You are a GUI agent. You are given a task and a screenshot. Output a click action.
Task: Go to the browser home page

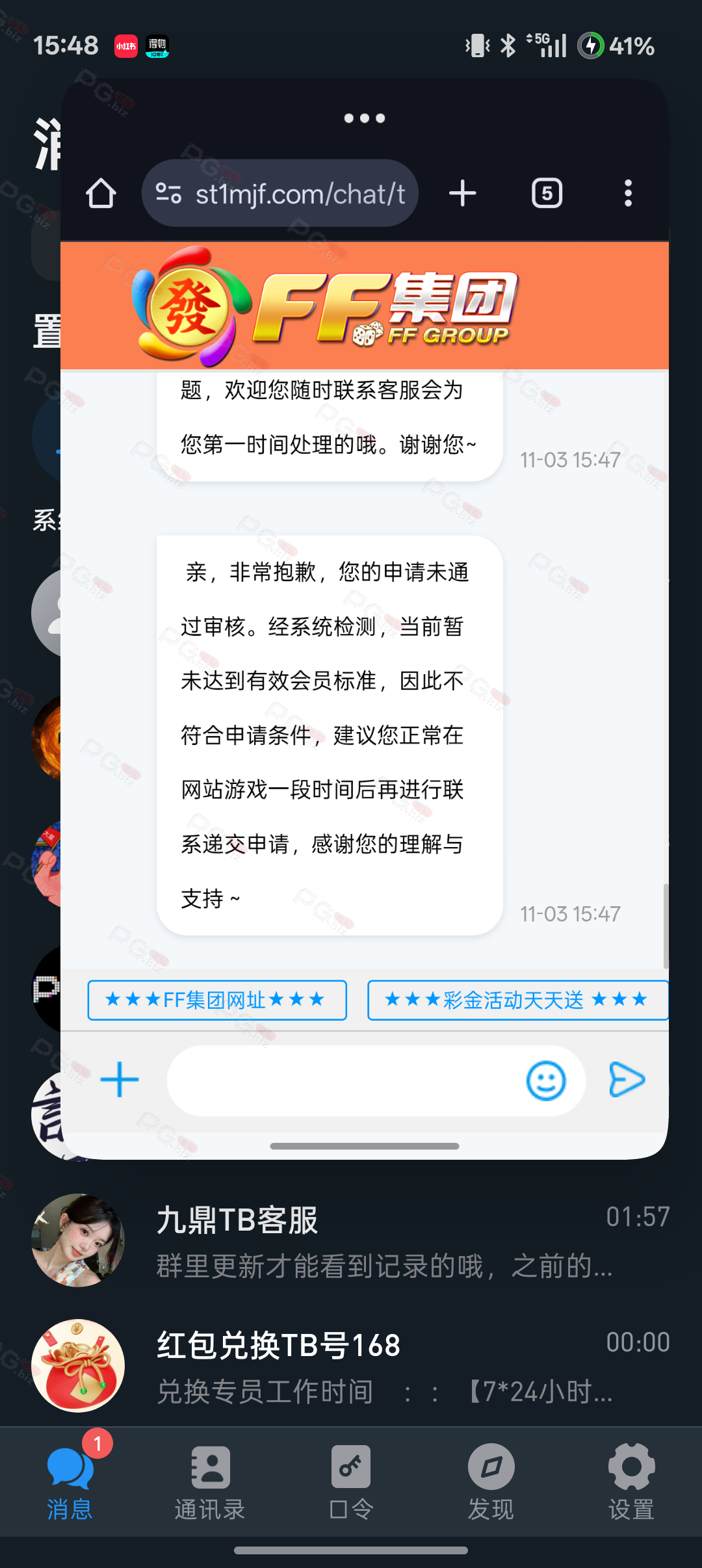click(x=101, y=194)
